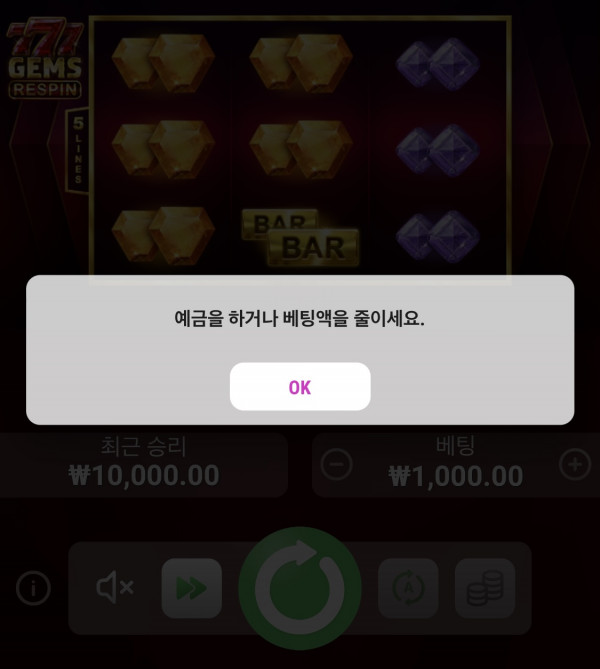Screen dimensions: 600x669
Task: Enable fast-forward turbo spin
Action: click(x=191, y=588)
